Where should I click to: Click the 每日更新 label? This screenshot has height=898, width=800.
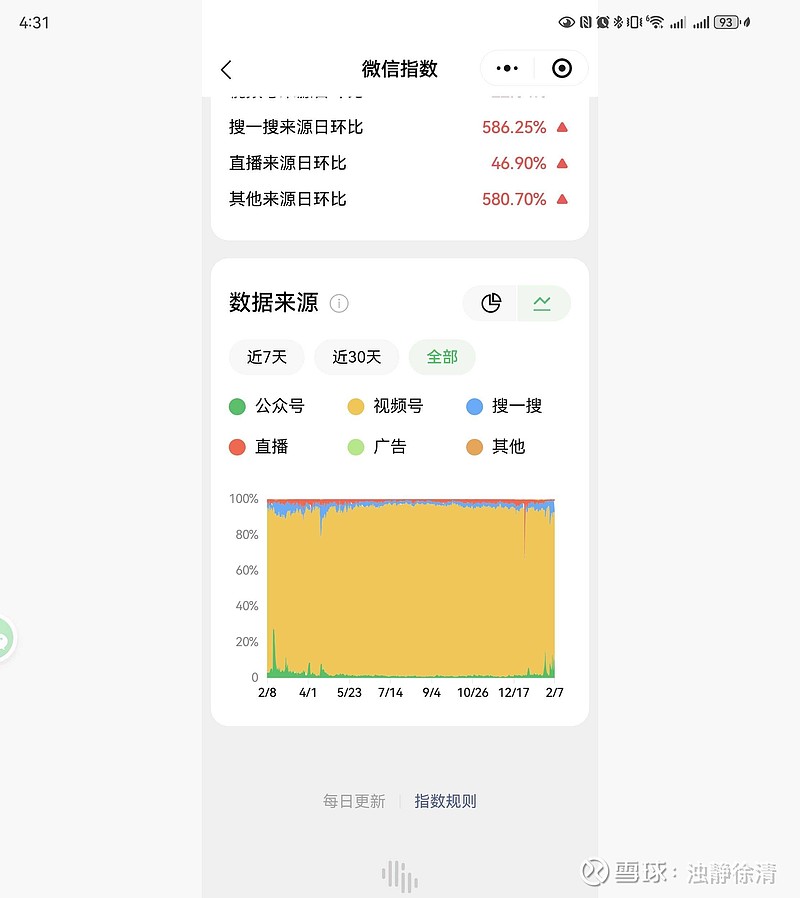354,801
